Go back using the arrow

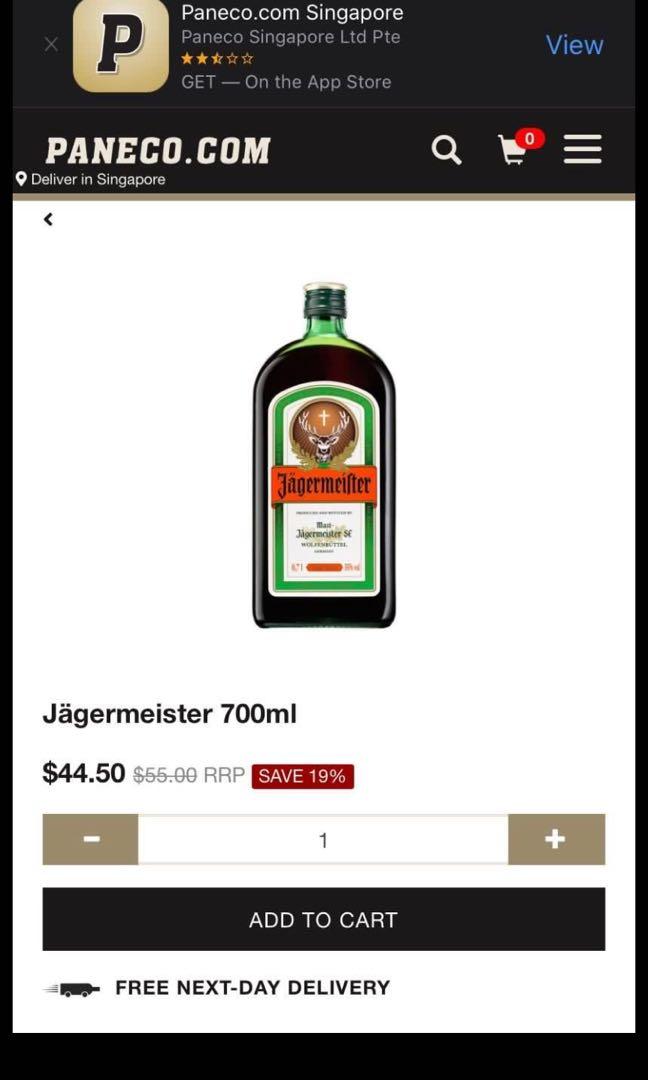tap(48, 219)
